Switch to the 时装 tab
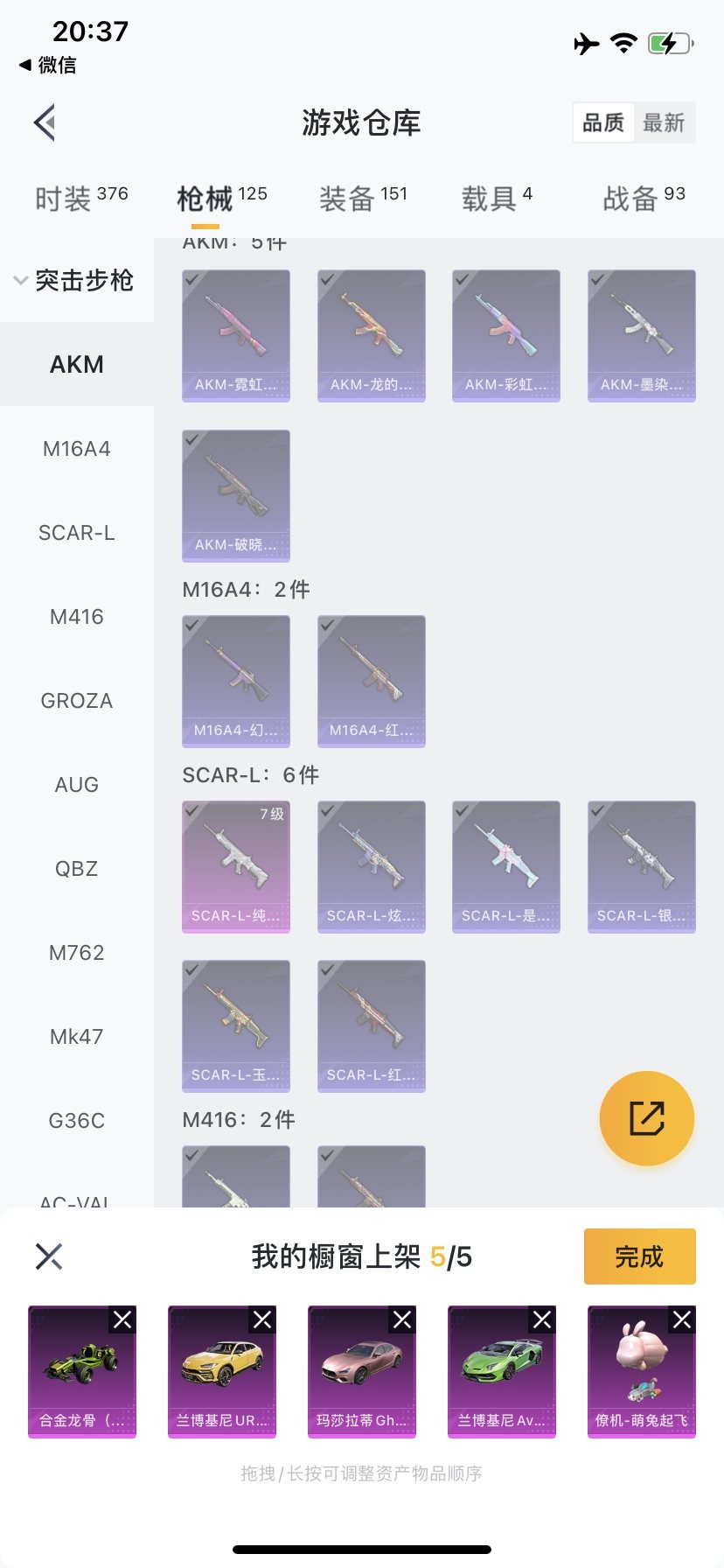This screenshot has width=724, height=1568. click(x=80, y=199)
